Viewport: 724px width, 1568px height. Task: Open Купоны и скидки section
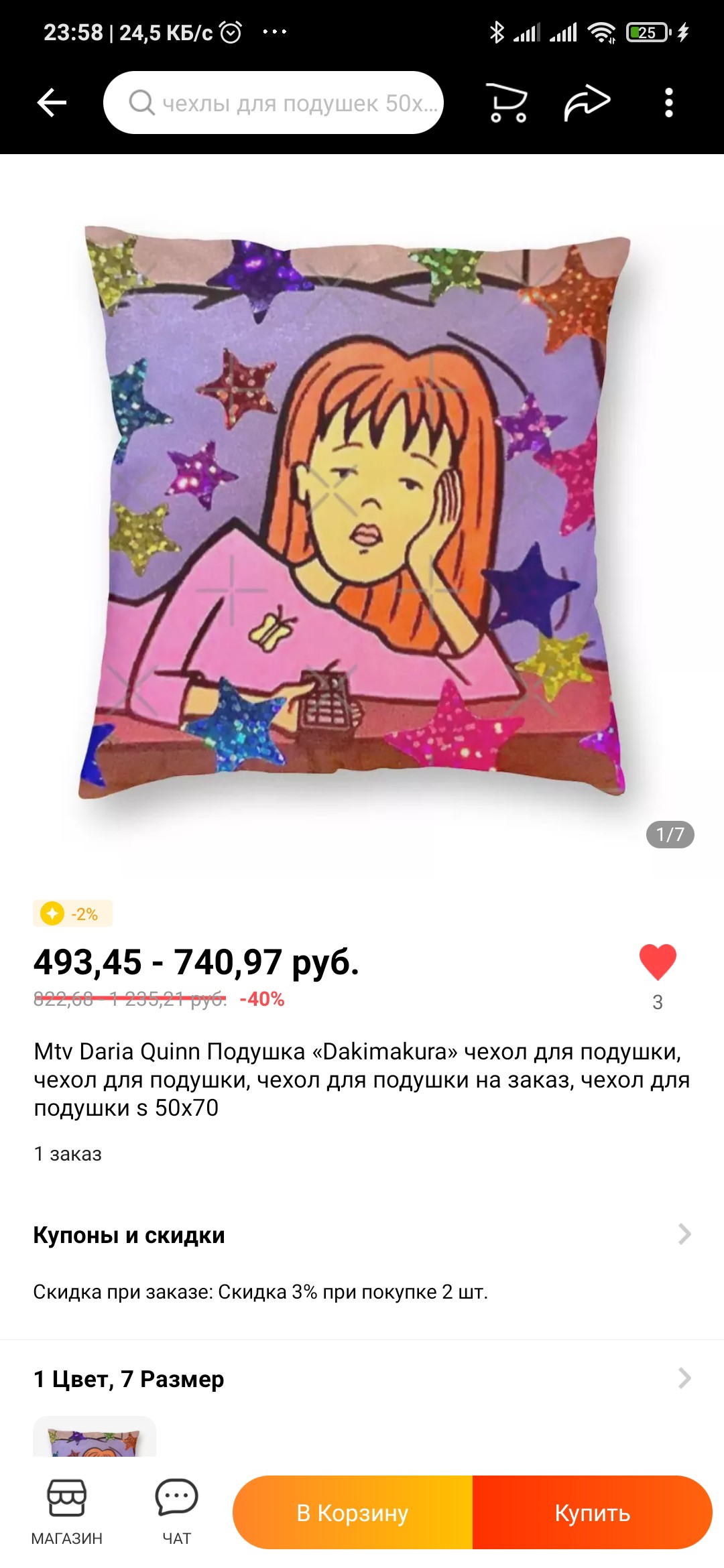click(x=362, y=1234)
